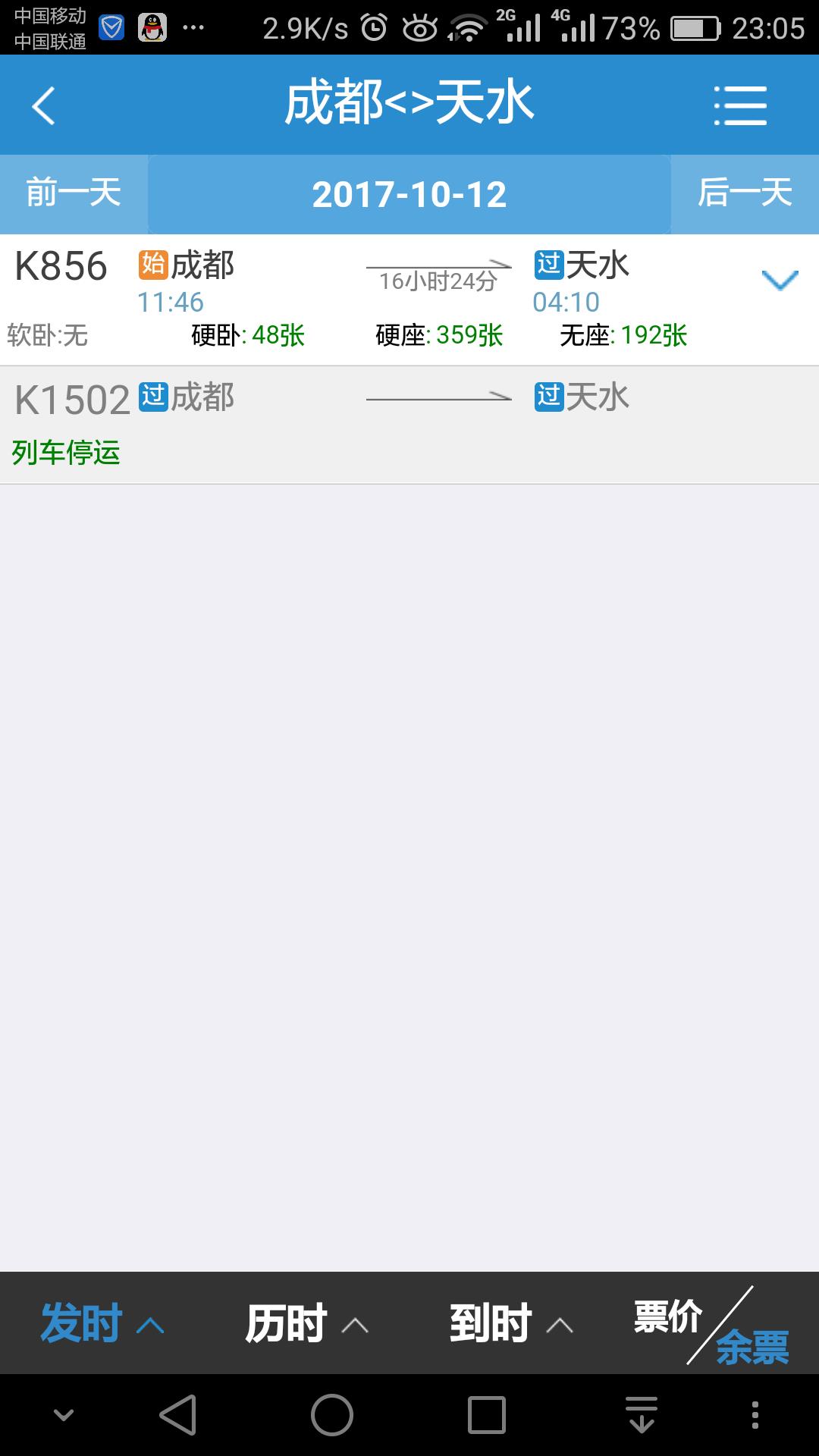Go back from the 成都<>天水 results
Viewport: 819px width, 1456px height.
tap(44, 105)
